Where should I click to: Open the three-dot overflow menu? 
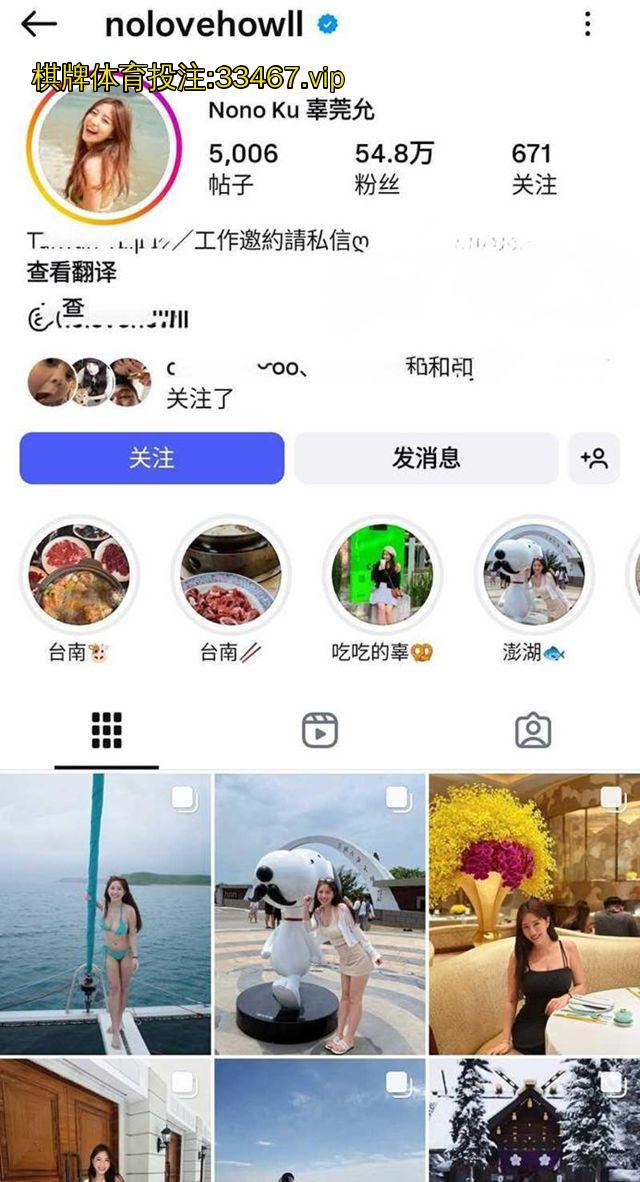coord(588,24)
